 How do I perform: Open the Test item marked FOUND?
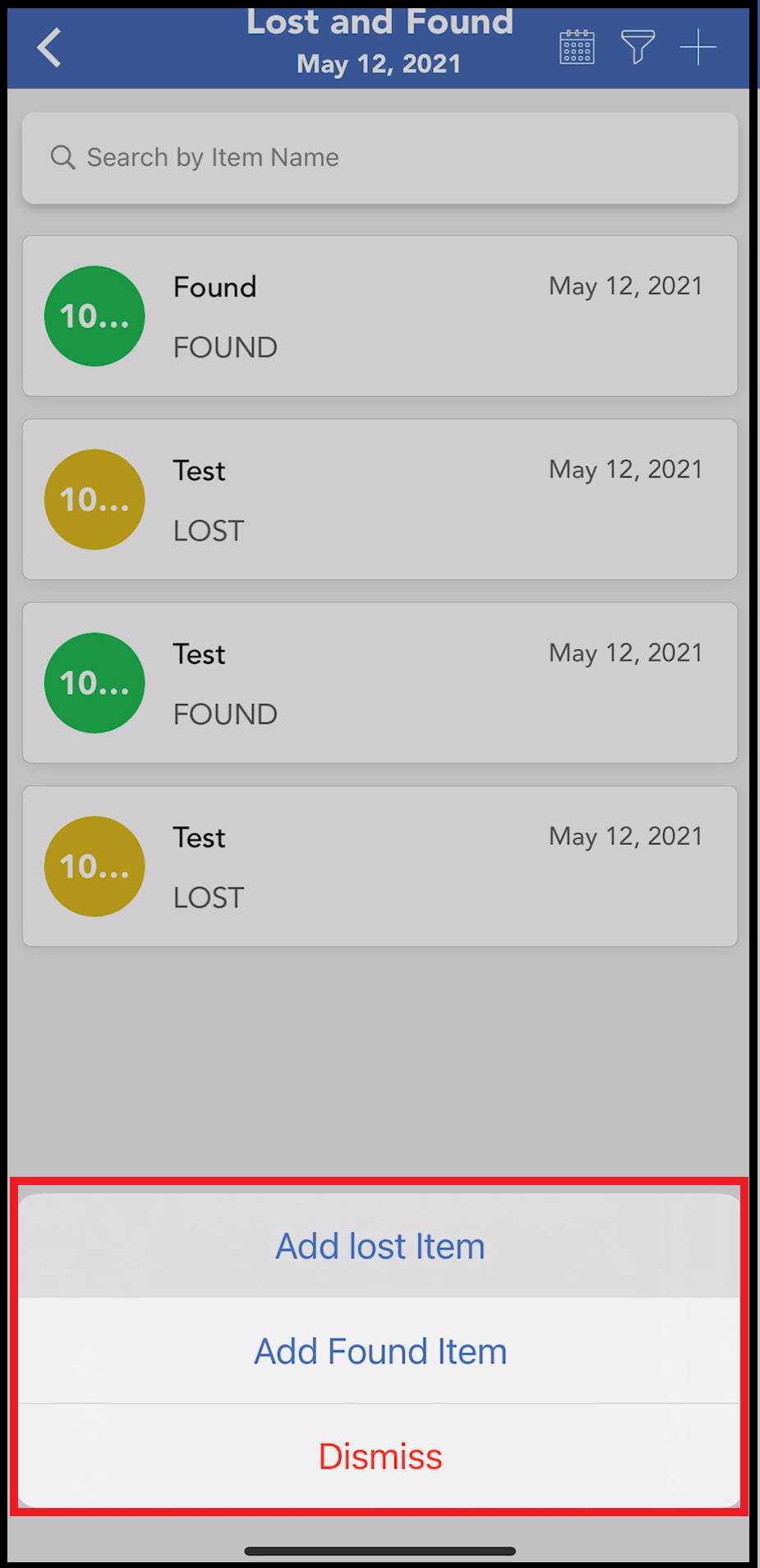[x=380, y=683]
